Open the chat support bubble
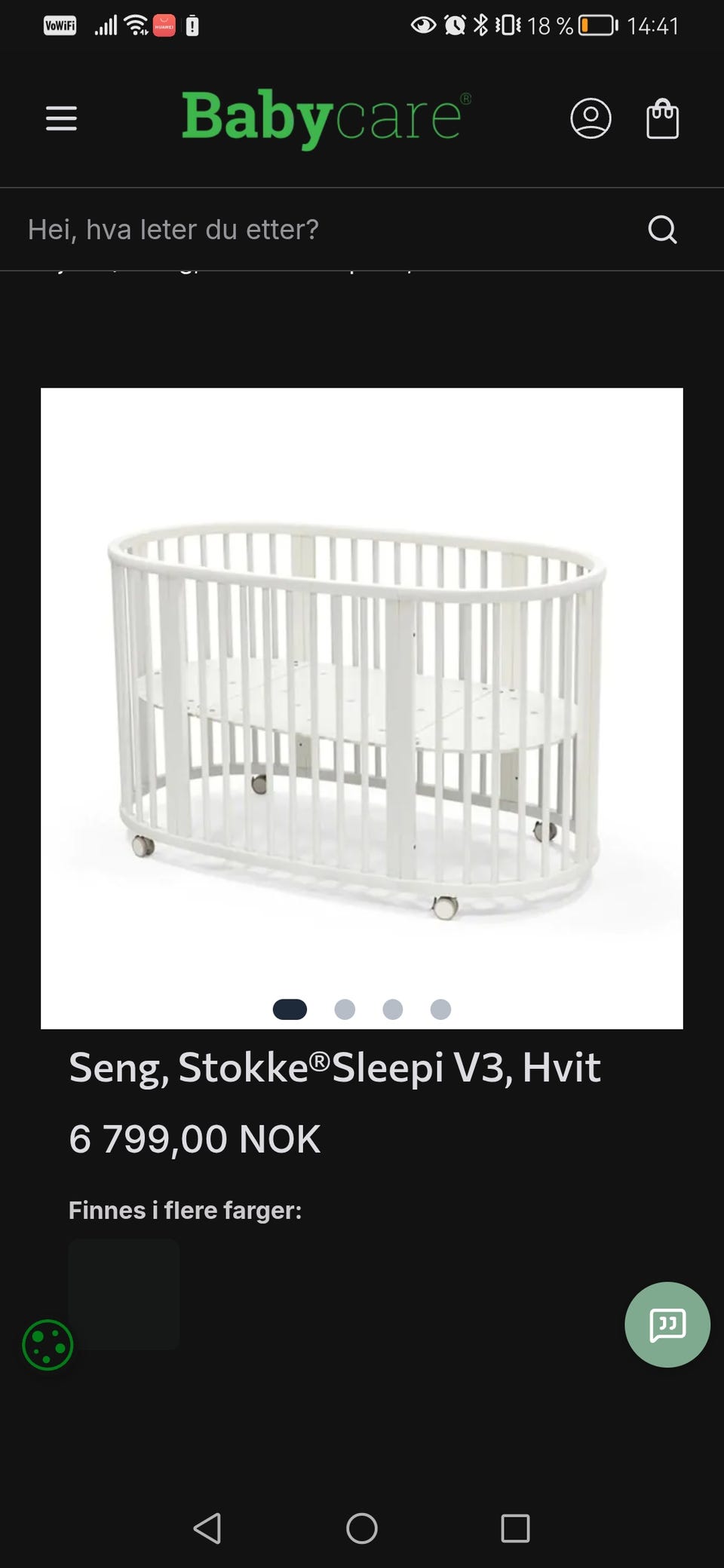The width and height of the screenshot is (724, 1568). (x=667, y=1325)
